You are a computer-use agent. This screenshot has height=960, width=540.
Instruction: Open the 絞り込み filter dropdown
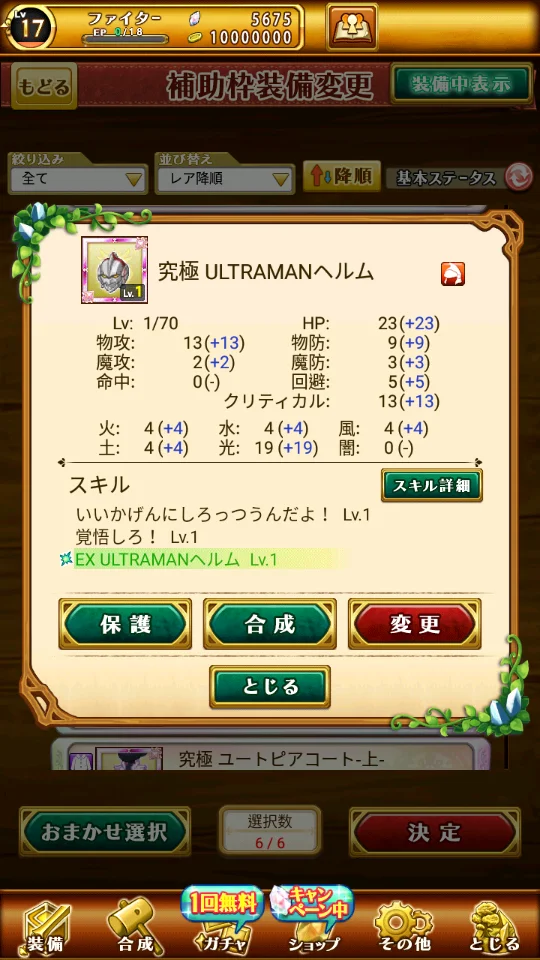click(78, 179)
